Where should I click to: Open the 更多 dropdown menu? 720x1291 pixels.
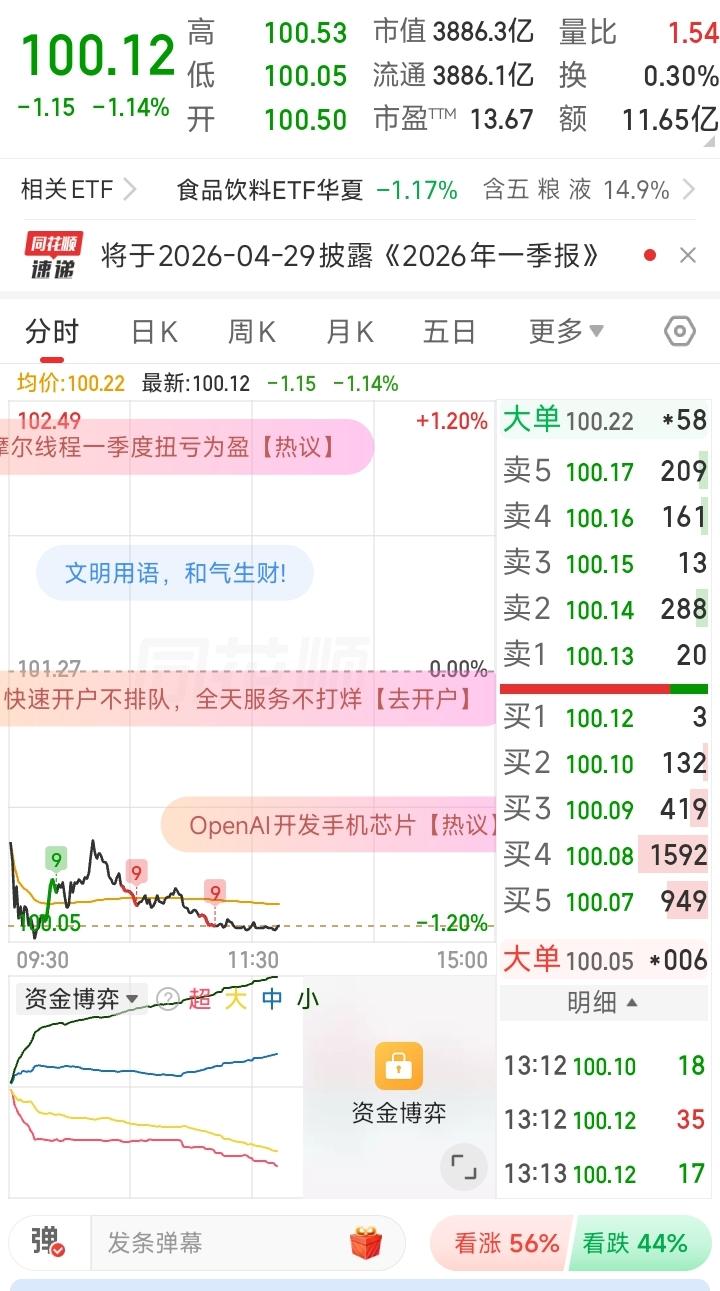(565, 331)
